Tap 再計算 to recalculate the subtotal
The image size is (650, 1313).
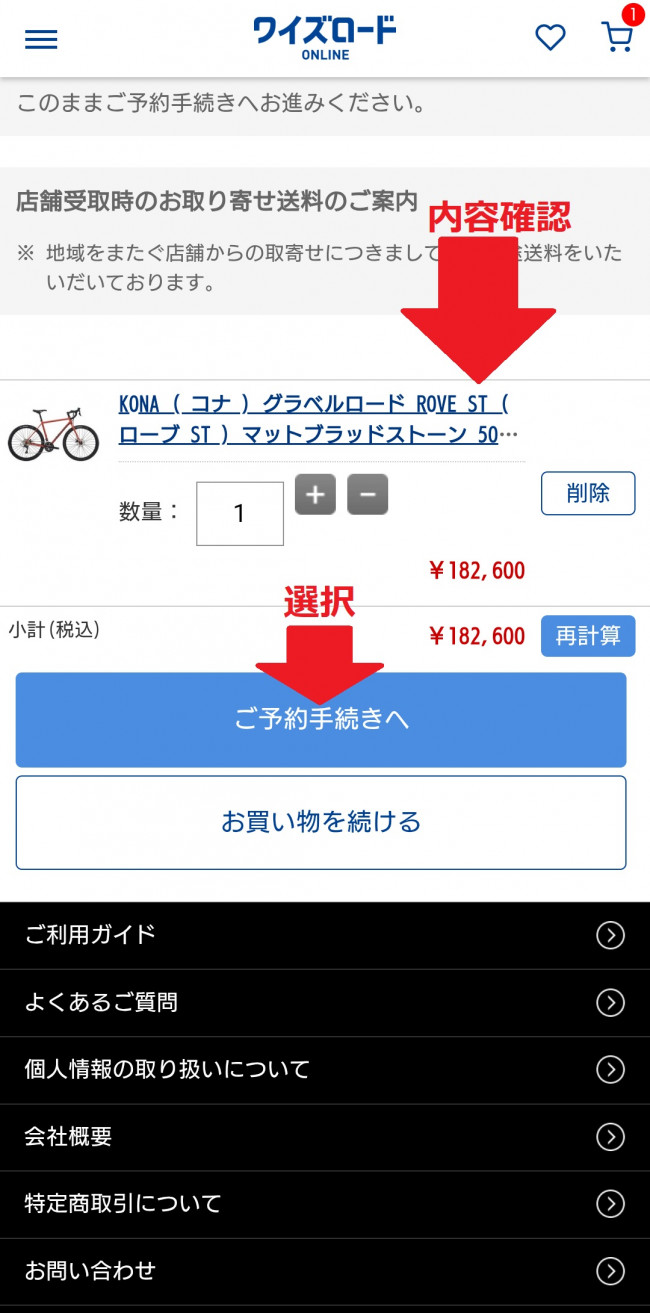click(x=587, y=636)
